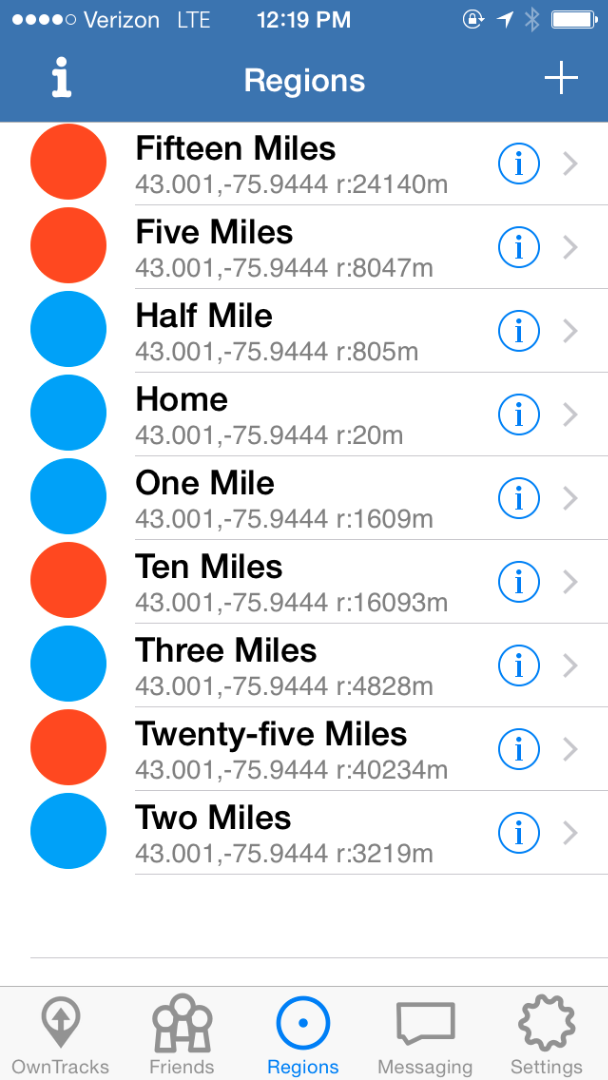The width and height of the screenshot is (608, 1080).
Task: Open the Messaging tab
Action: point(425,1034)
